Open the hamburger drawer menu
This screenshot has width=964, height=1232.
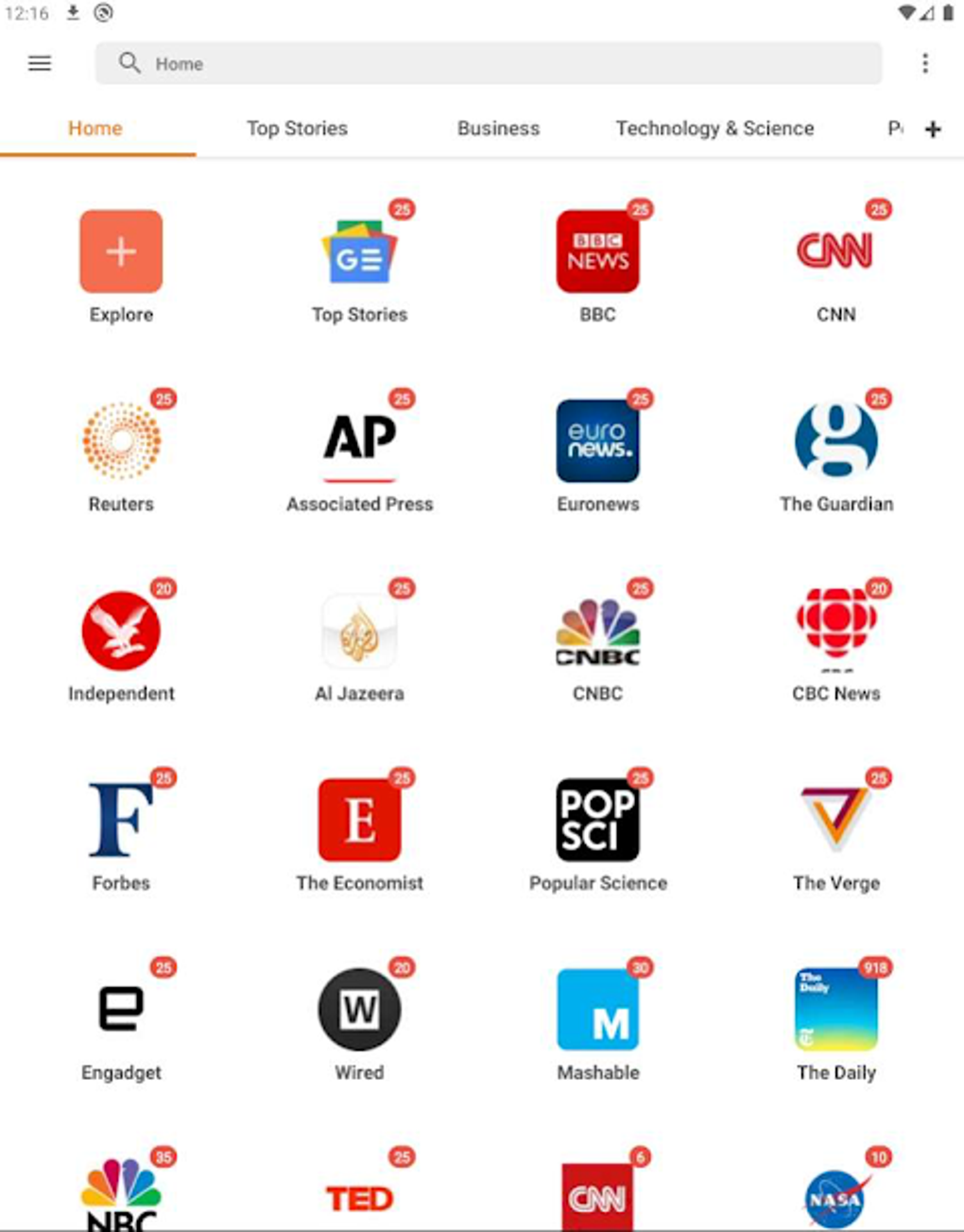[40, 63]
